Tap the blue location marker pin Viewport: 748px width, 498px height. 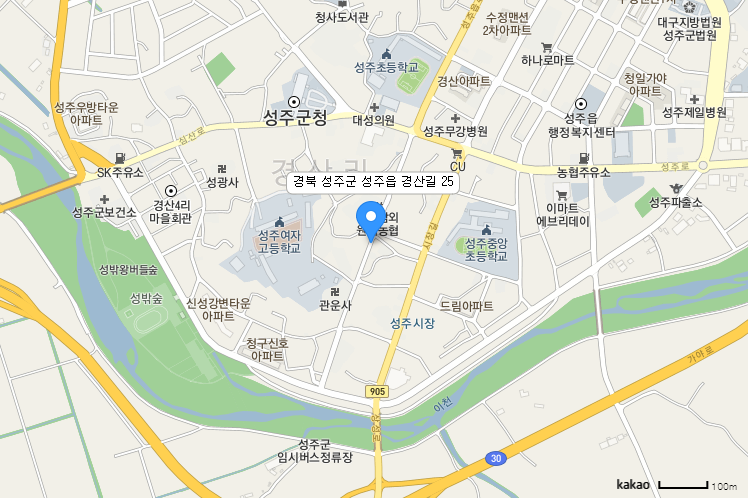coord(372,218)
